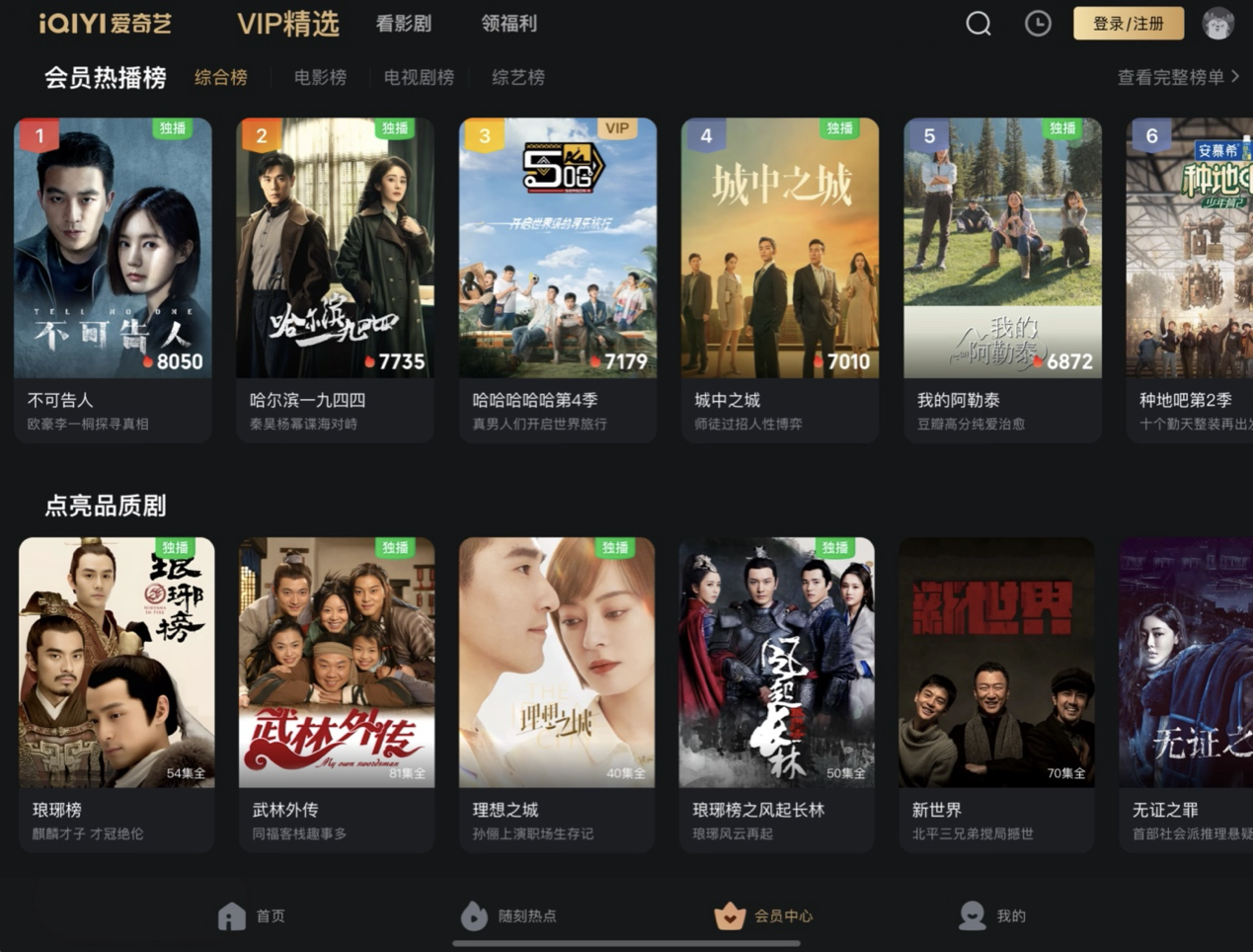Switch to 随刻热点 tab
Screen dimensions: 1253x952
click(509, 916)
